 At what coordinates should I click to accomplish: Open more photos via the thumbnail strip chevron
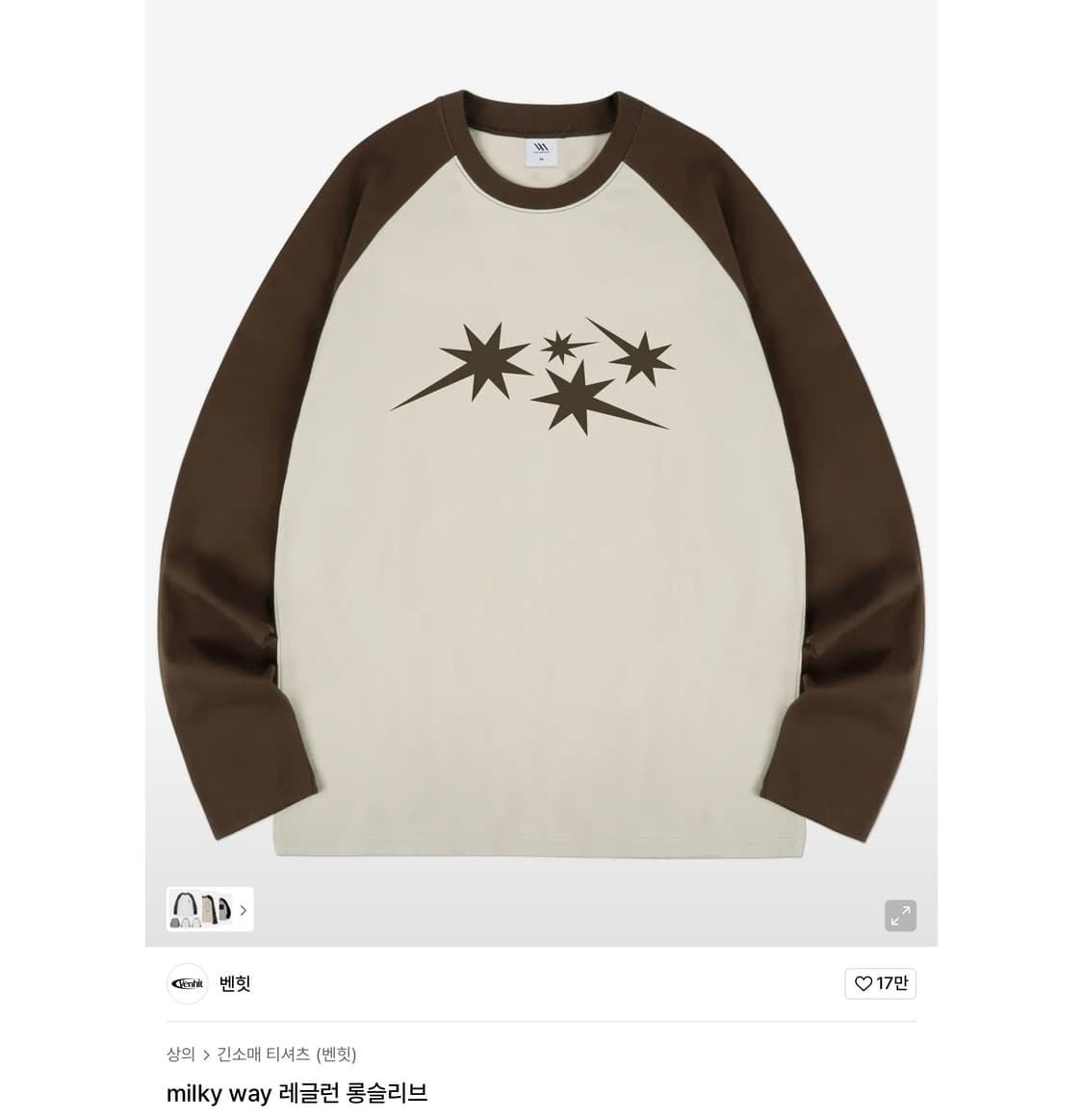pyautogui.click(x=244, y=911)
